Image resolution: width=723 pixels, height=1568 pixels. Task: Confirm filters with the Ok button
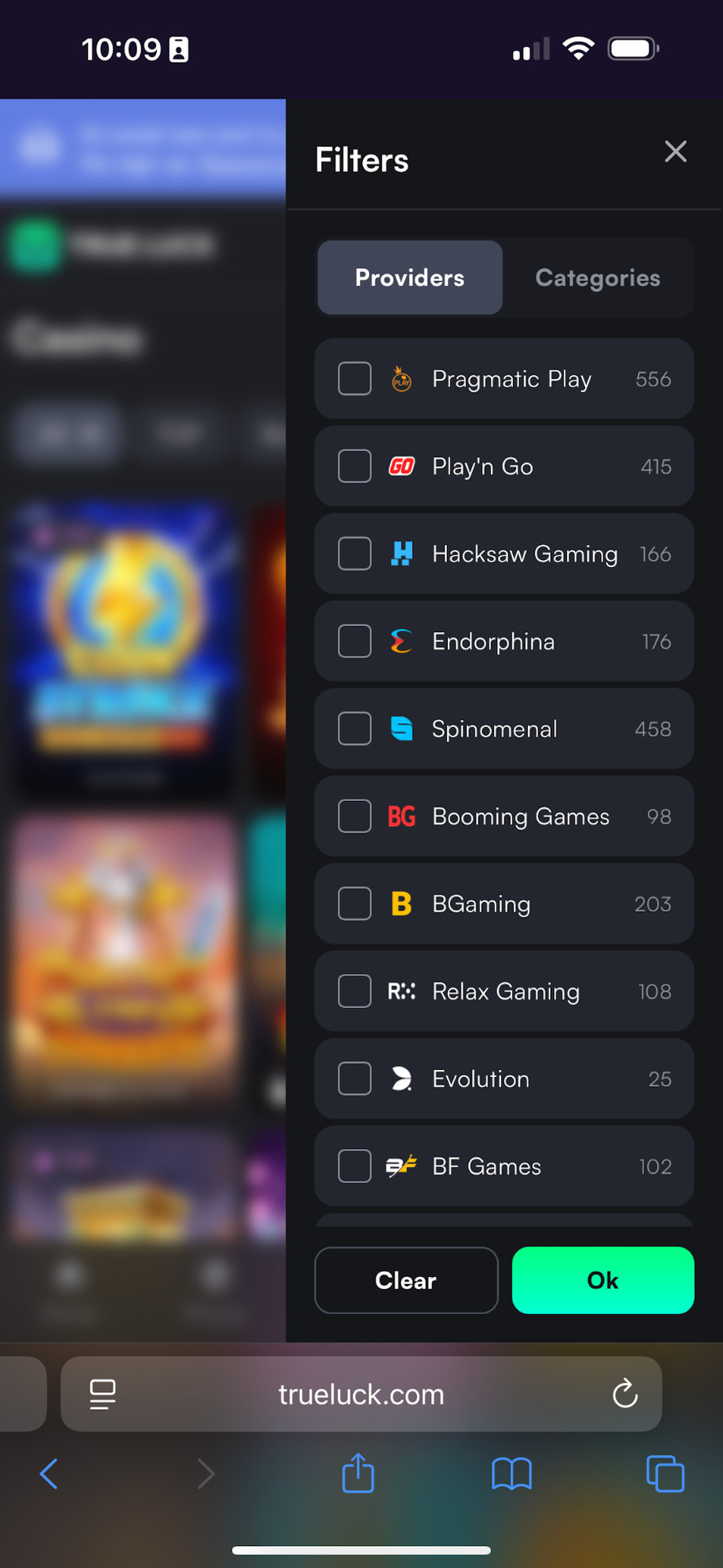(x=602, y=1280)
